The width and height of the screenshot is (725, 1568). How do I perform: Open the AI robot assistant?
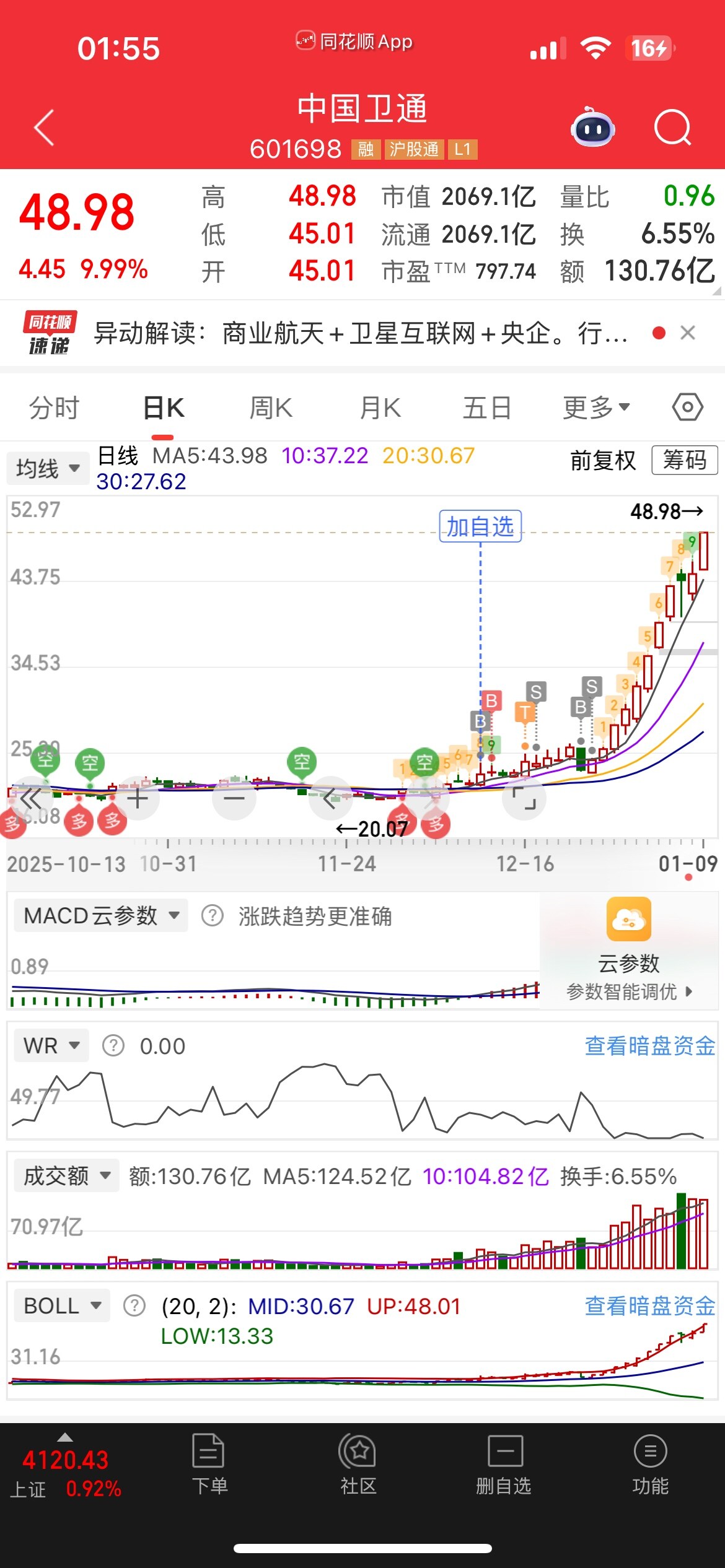[x=592, y=128]
